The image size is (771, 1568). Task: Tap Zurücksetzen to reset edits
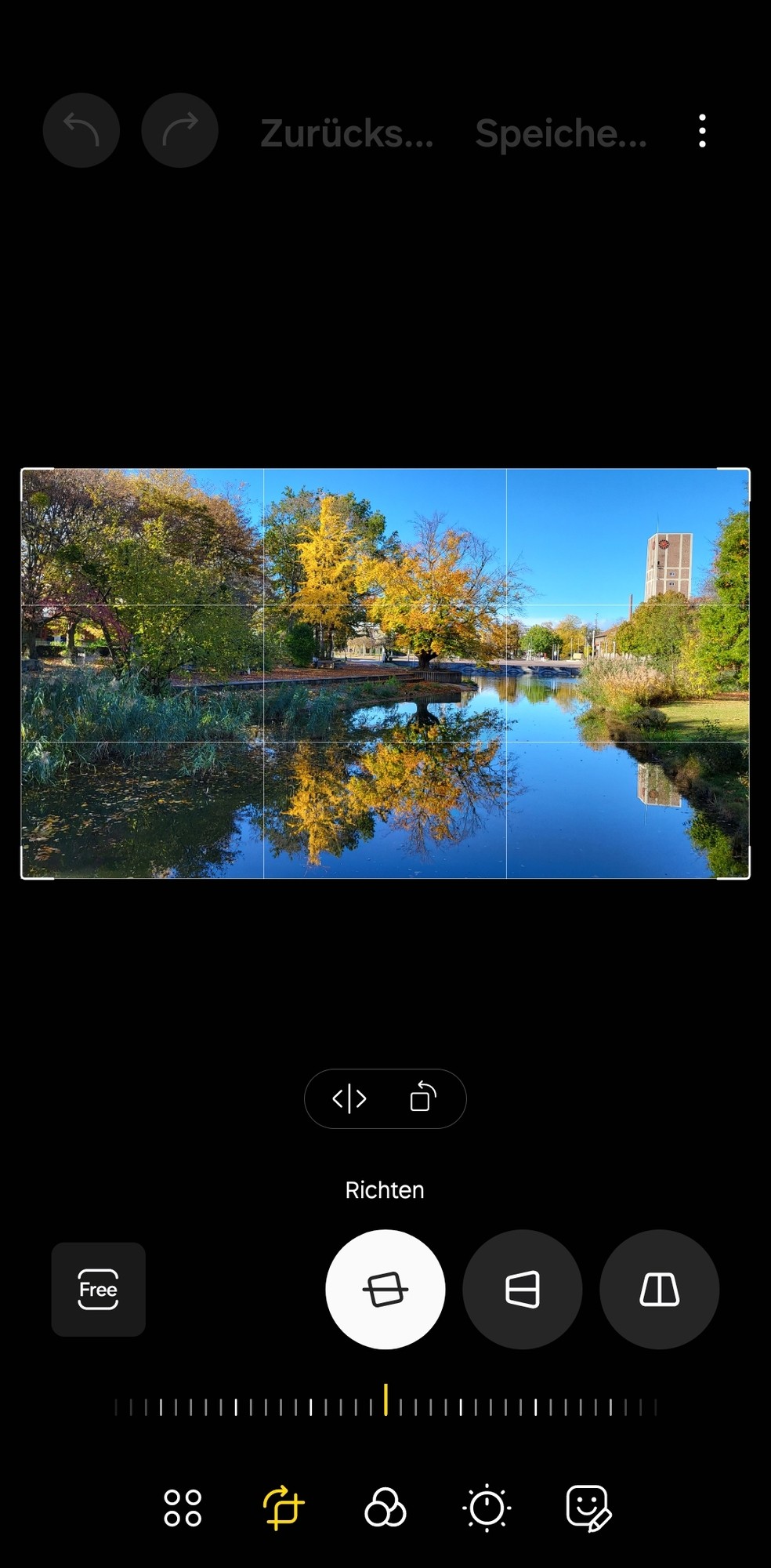coord(346,133)
